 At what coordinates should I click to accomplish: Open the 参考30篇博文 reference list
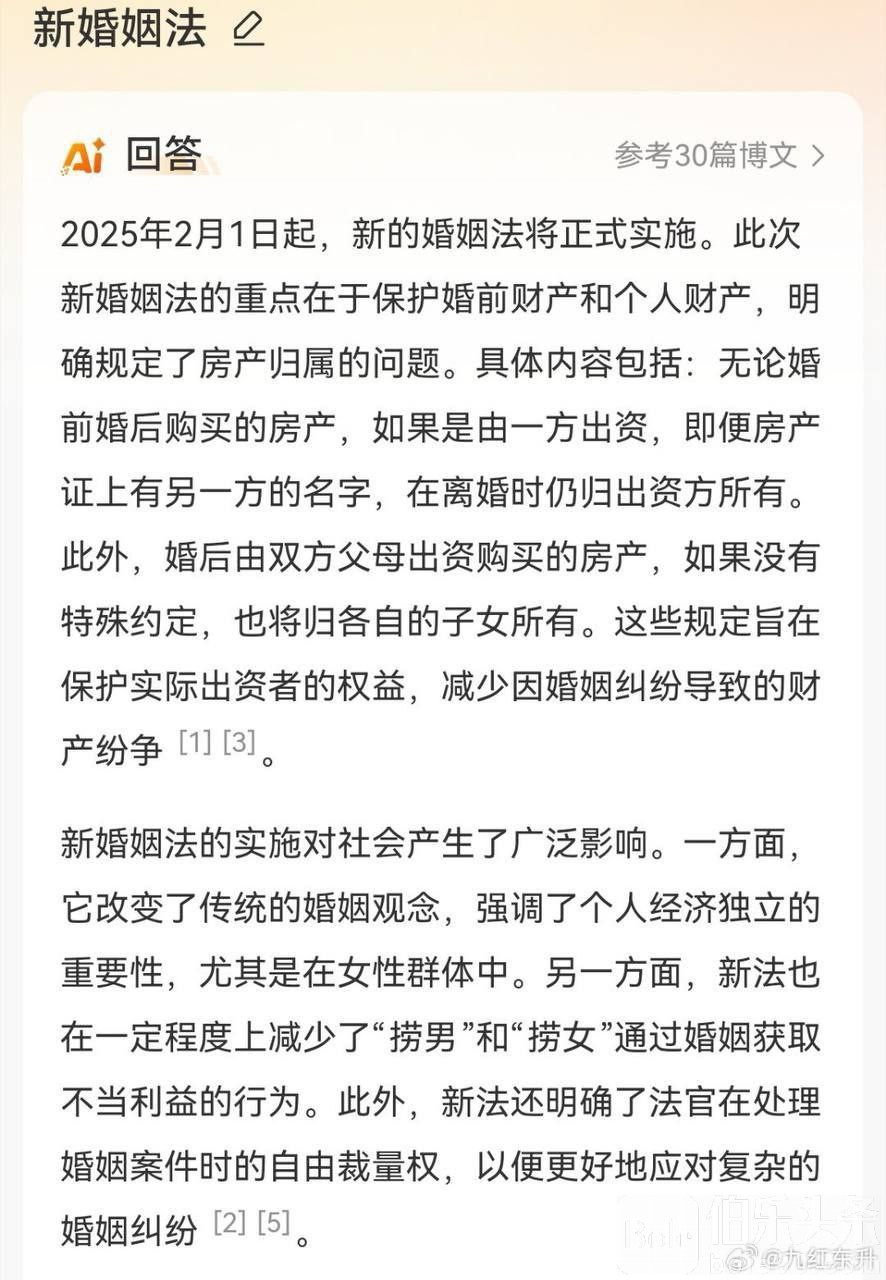click(719, 156)
